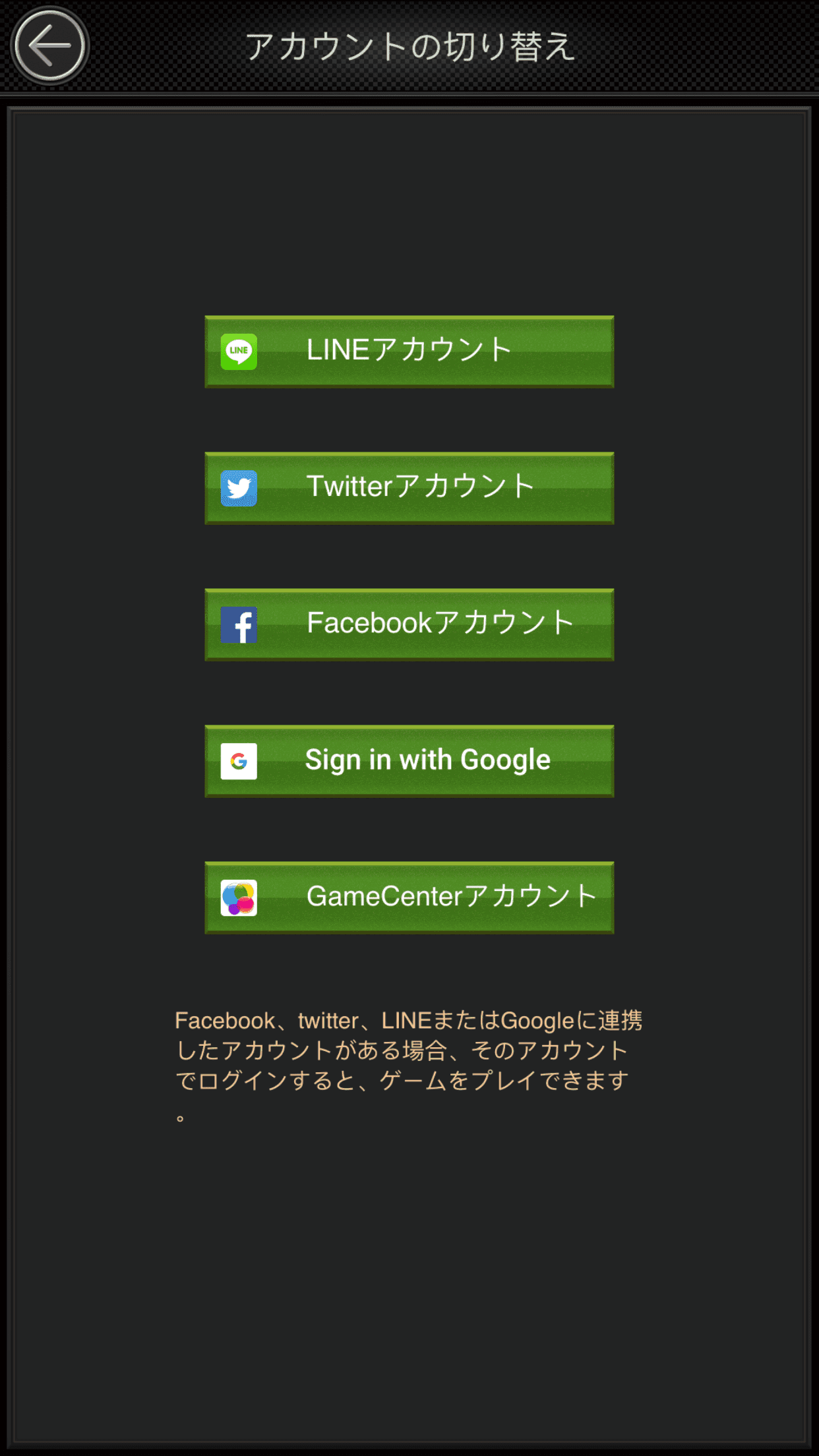The image size is (819, 1456).
Task: Select the Google sign-in row
Action: [409, 761]
